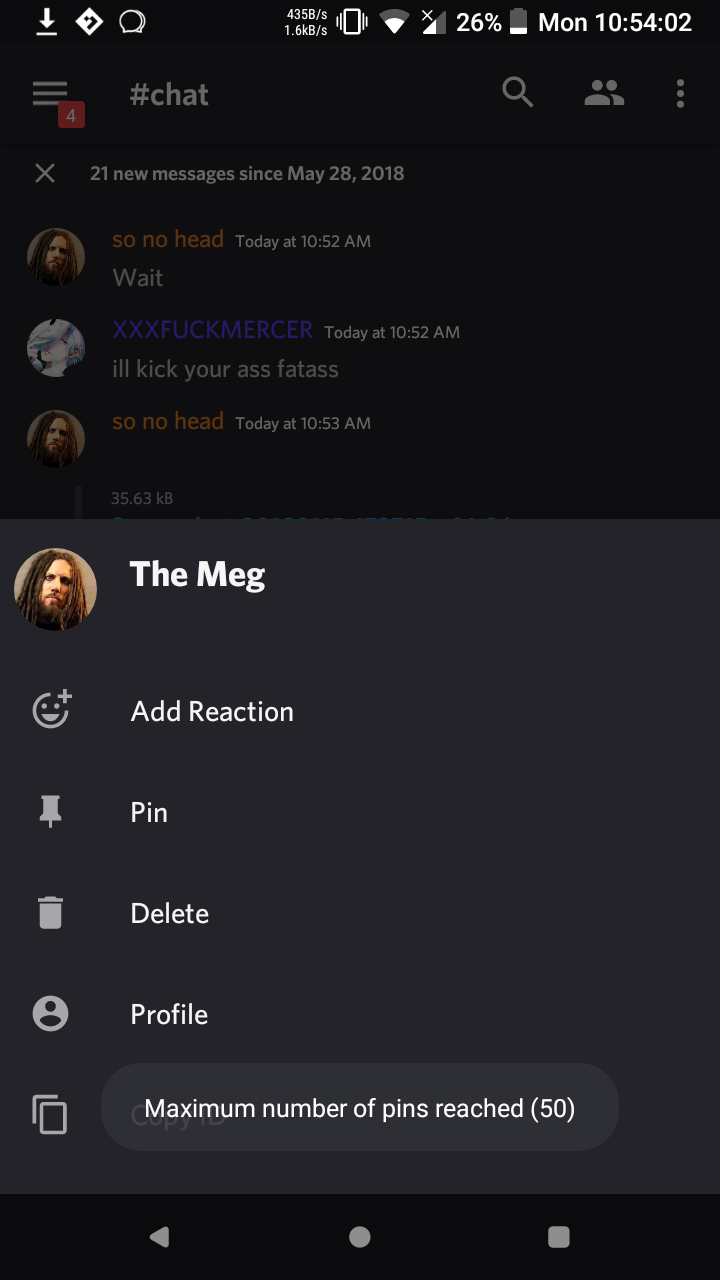Pin this message to the channel
This screenshot has width=720, height=1280.
click(149, 812)
